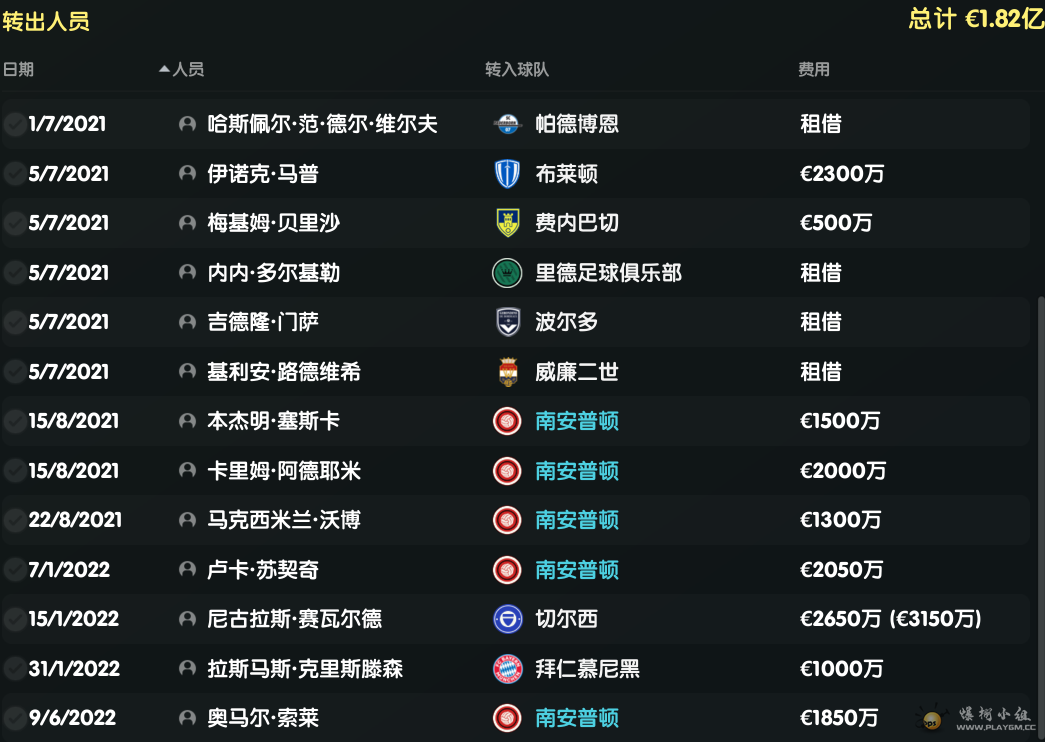Tick the checkbox next to 吉德隆·门萨
Screen dimensions: 1045x742
[14, 322]
